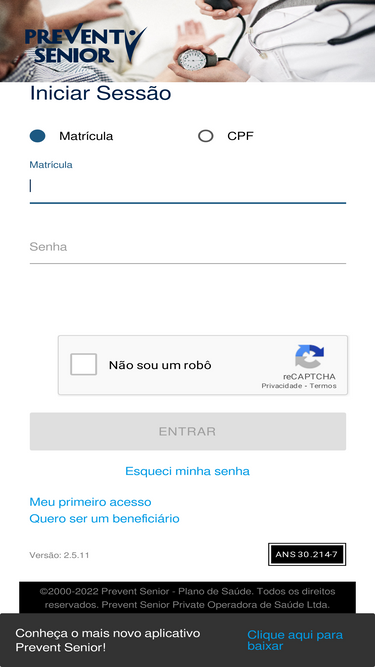Focus the Matrícula text field
The image size is (375, 667).
point(188,186)
